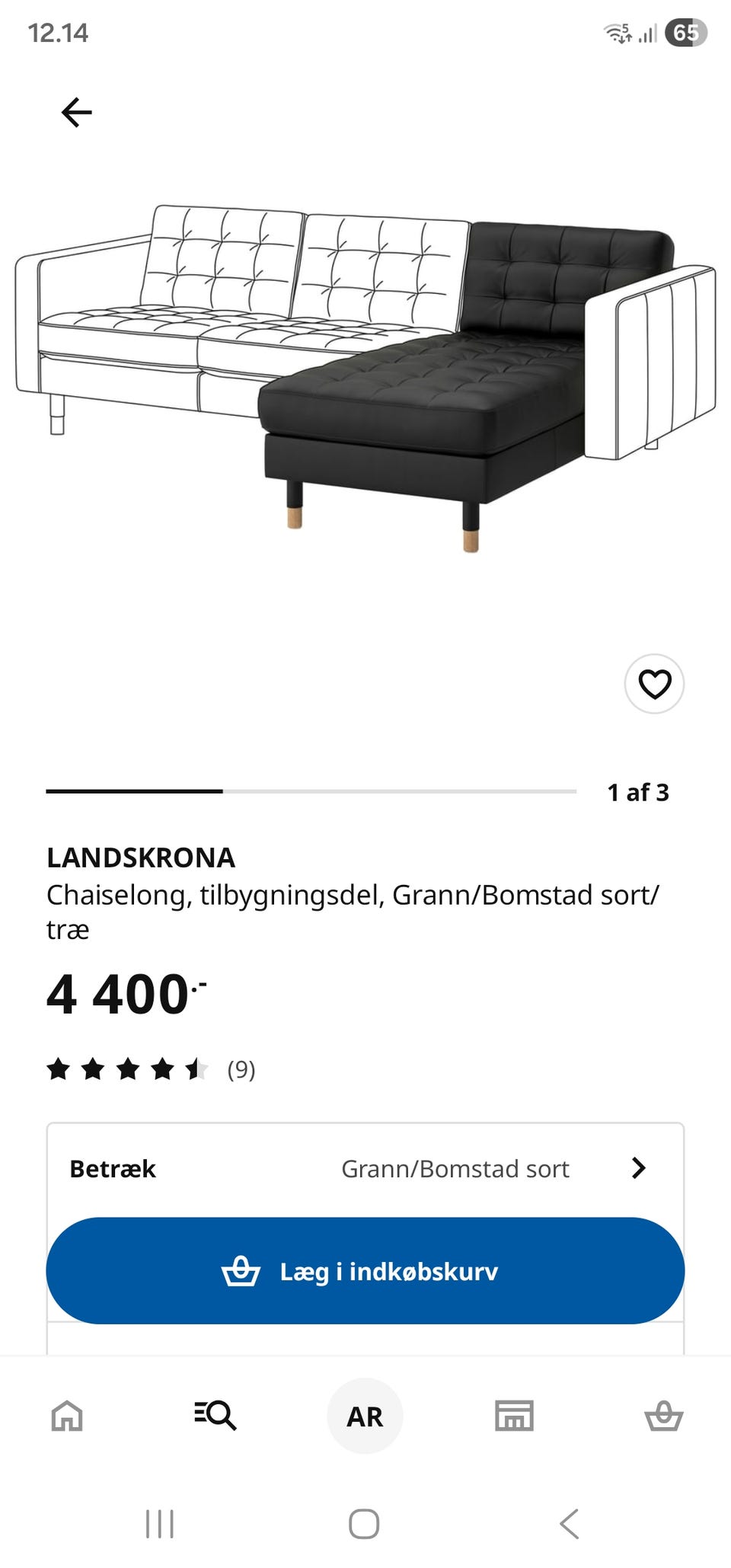This screenshot has height=1568, width=731.
Task: Open the 9 customer reviews
Action: (241, 1070)
